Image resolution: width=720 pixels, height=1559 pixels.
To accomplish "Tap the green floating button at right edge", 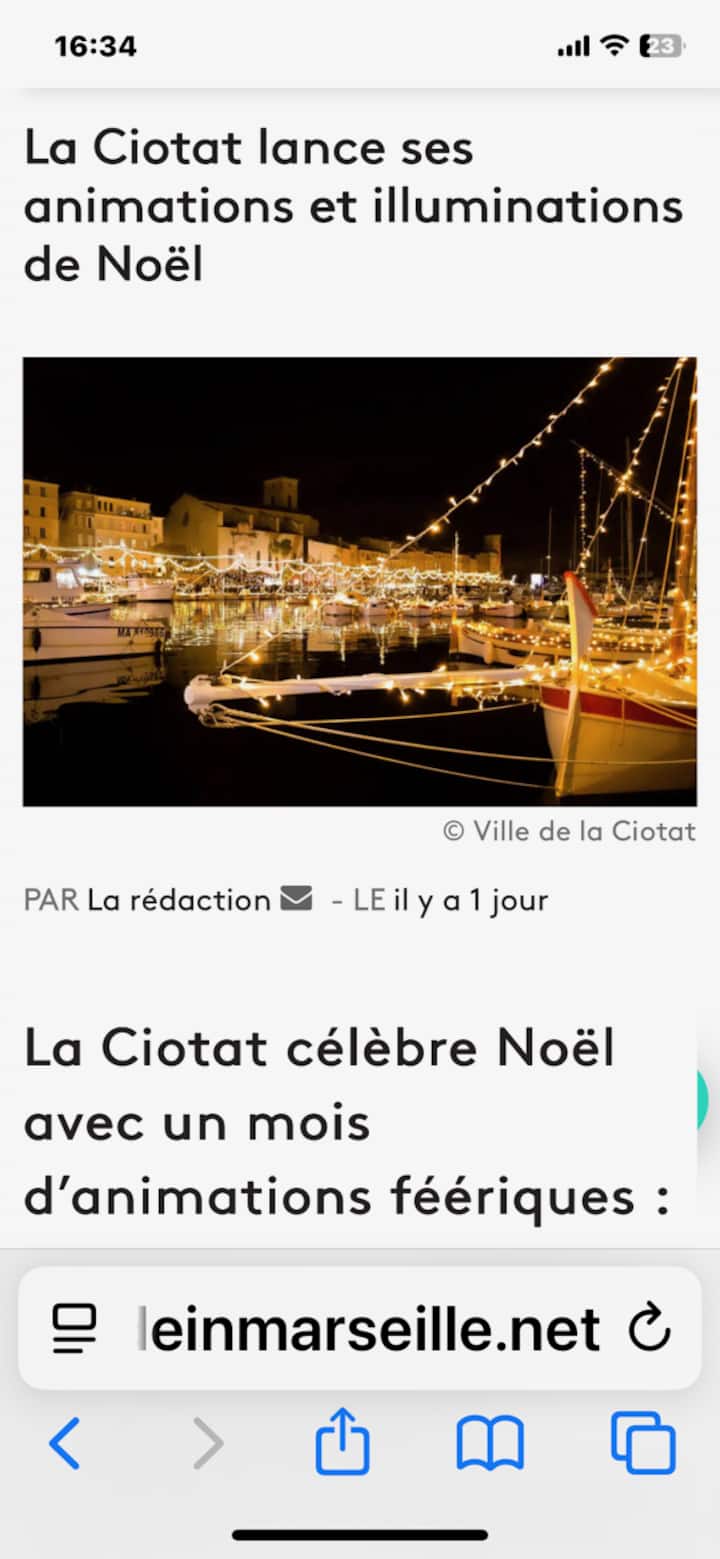I will click(x=708, y=1099).
